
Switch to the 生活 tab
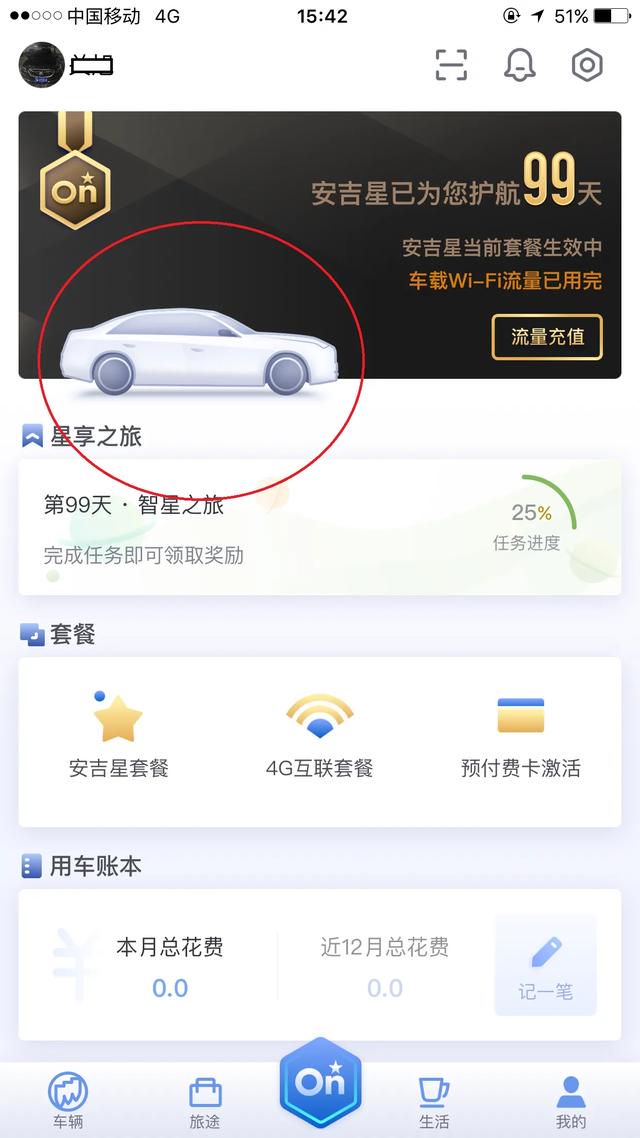coord(434,1101)
